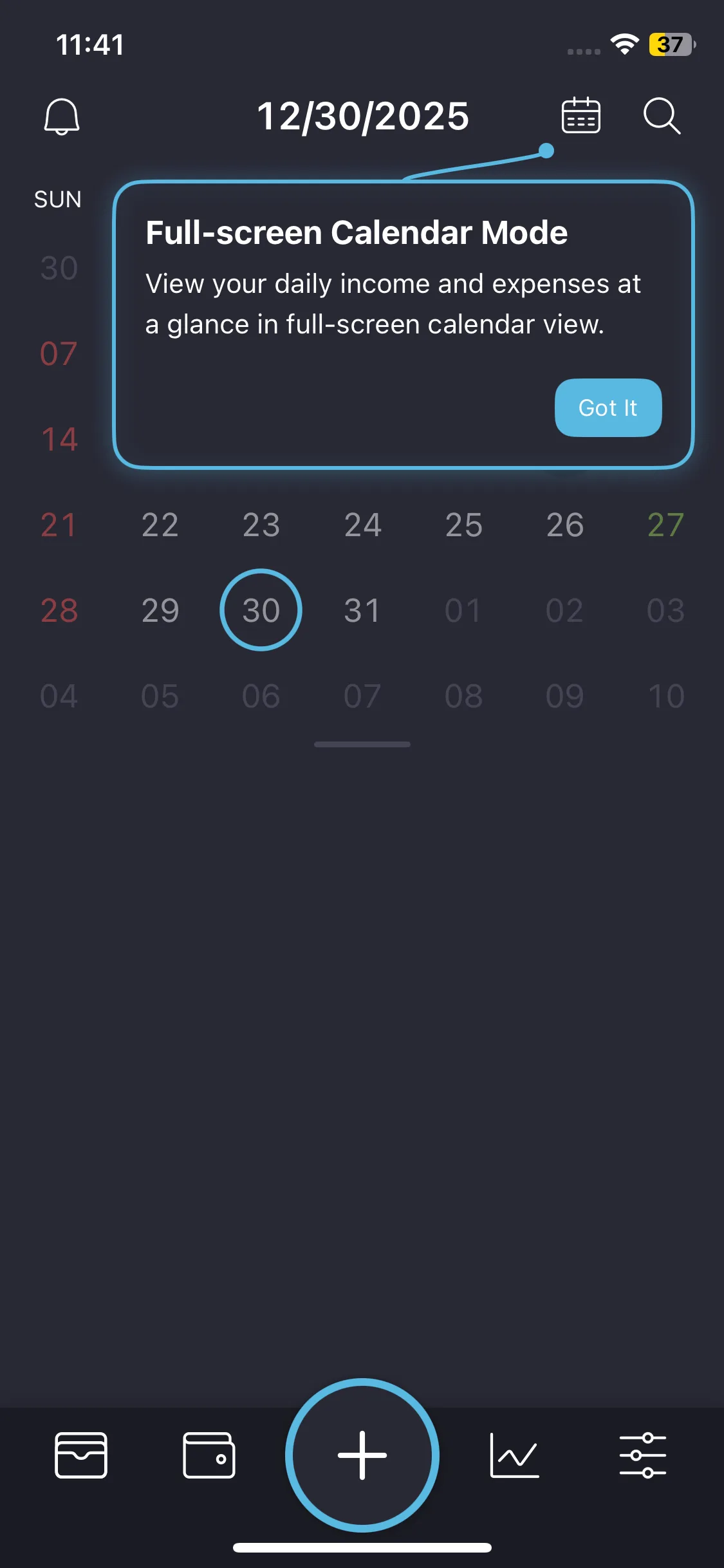The height and width of the screenshot is (1568, 724).
Task: Choose Saturday the 27th
Action: pyautogui.click(x=665, y=525)
